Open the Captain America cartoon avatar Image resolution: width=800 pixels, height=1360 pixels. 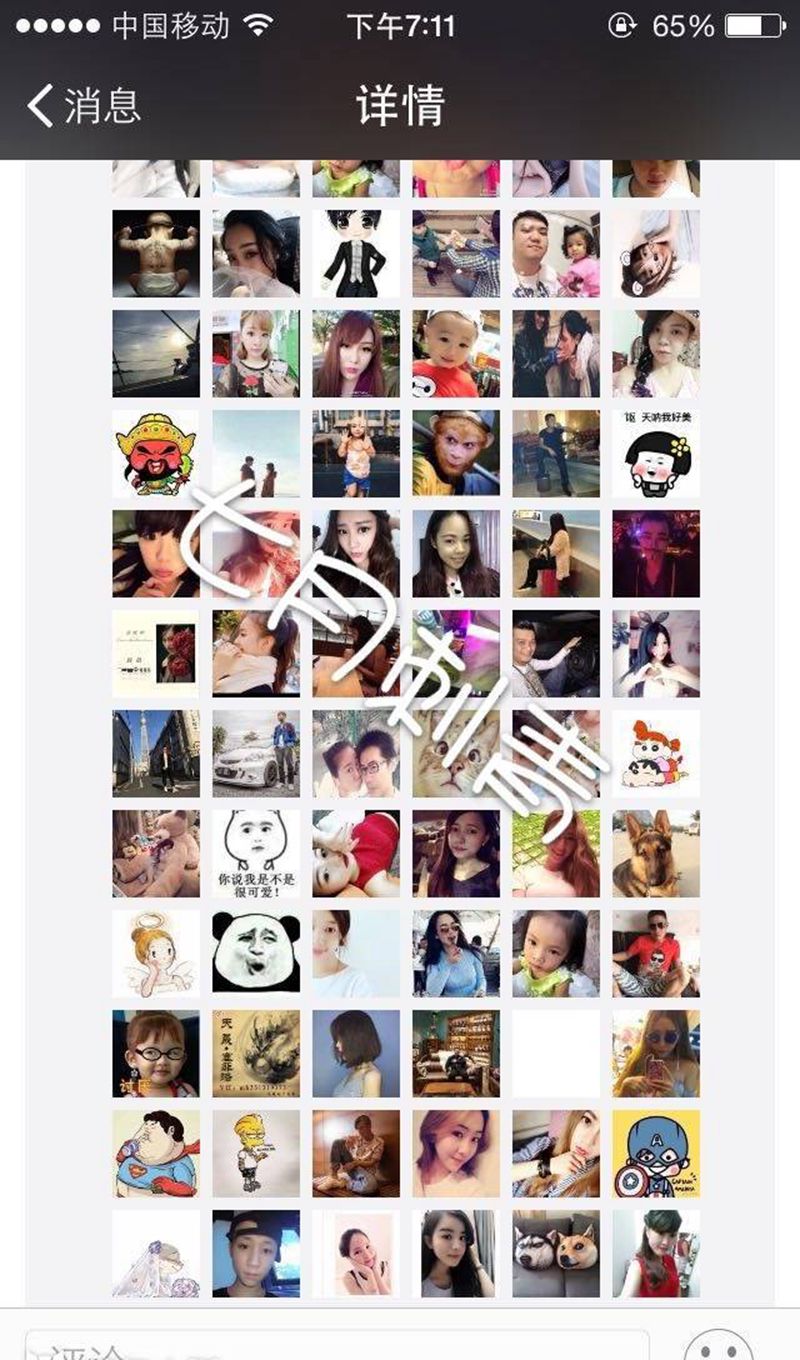point(656,1153)
